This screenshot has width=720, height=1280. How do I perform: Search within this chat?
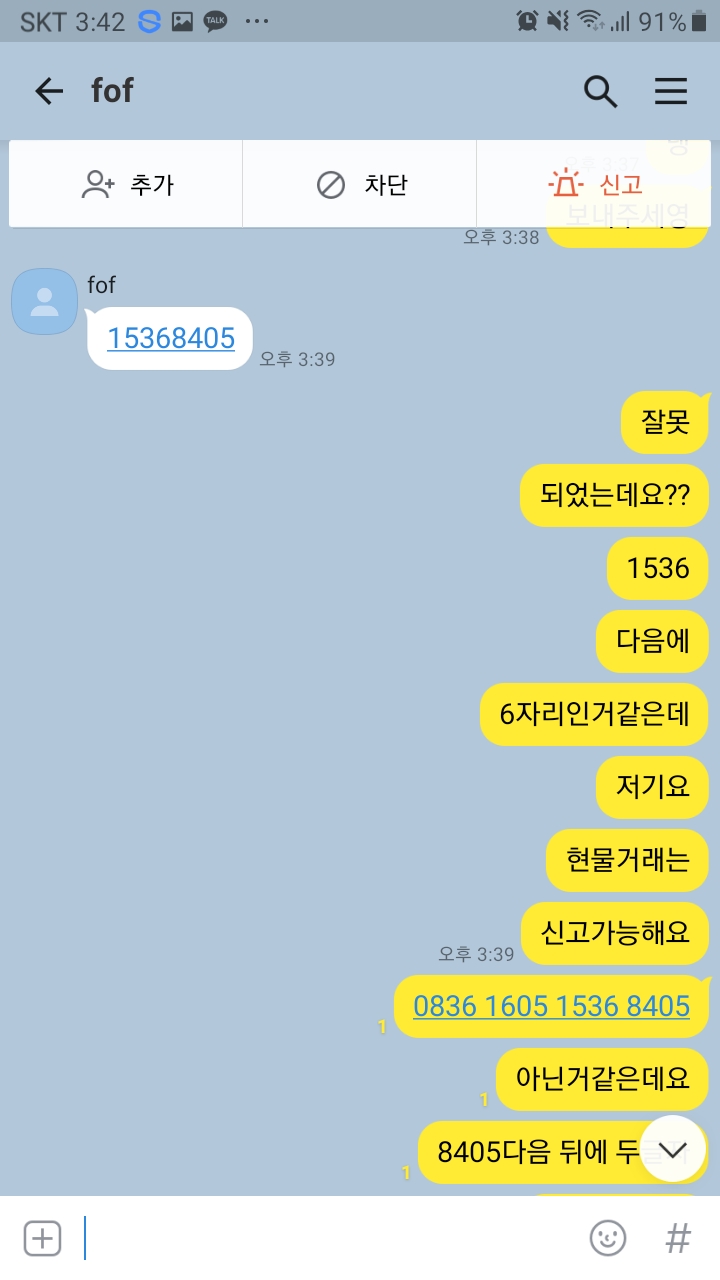[600, 92]
